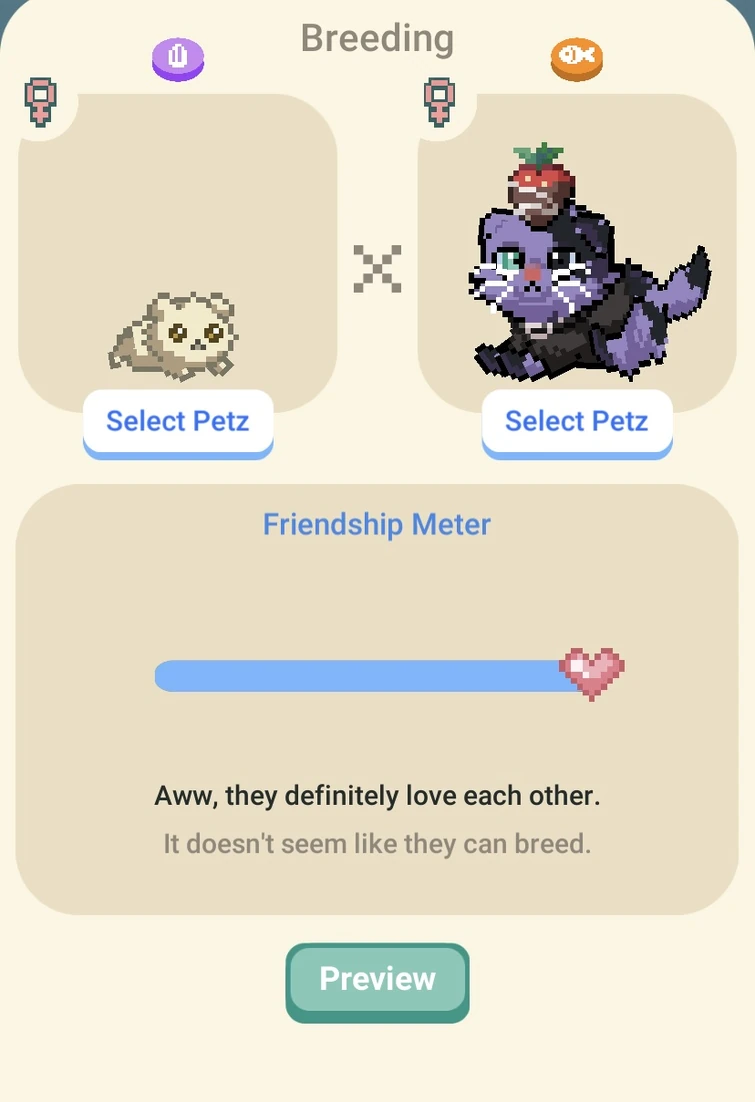Tap the teal Preview button
Viewport: 755px width, 1102px height.
[x=377, y=980]
